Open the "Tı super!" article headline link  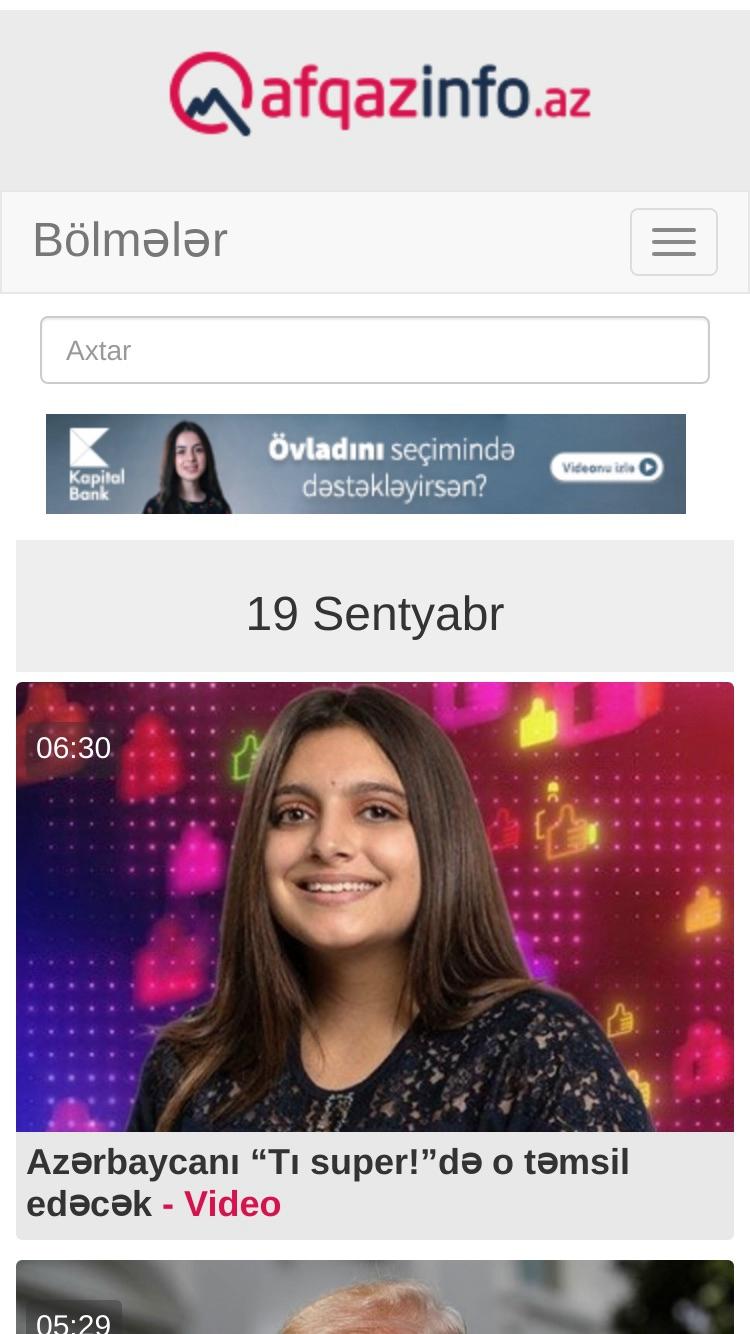pyautogui.click(x=328, y=1183)
